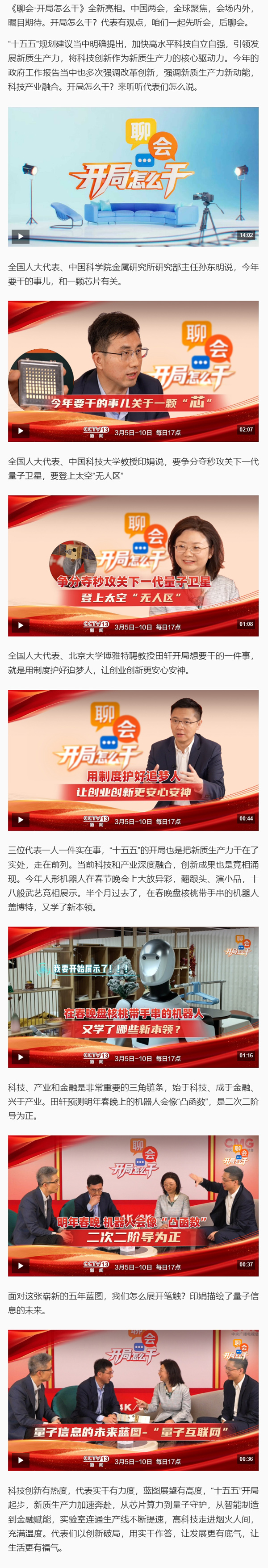Screen dimensions: 268x1568
Task: Play the 00:44 video on protecting dreamers
Action: (20, 820)
